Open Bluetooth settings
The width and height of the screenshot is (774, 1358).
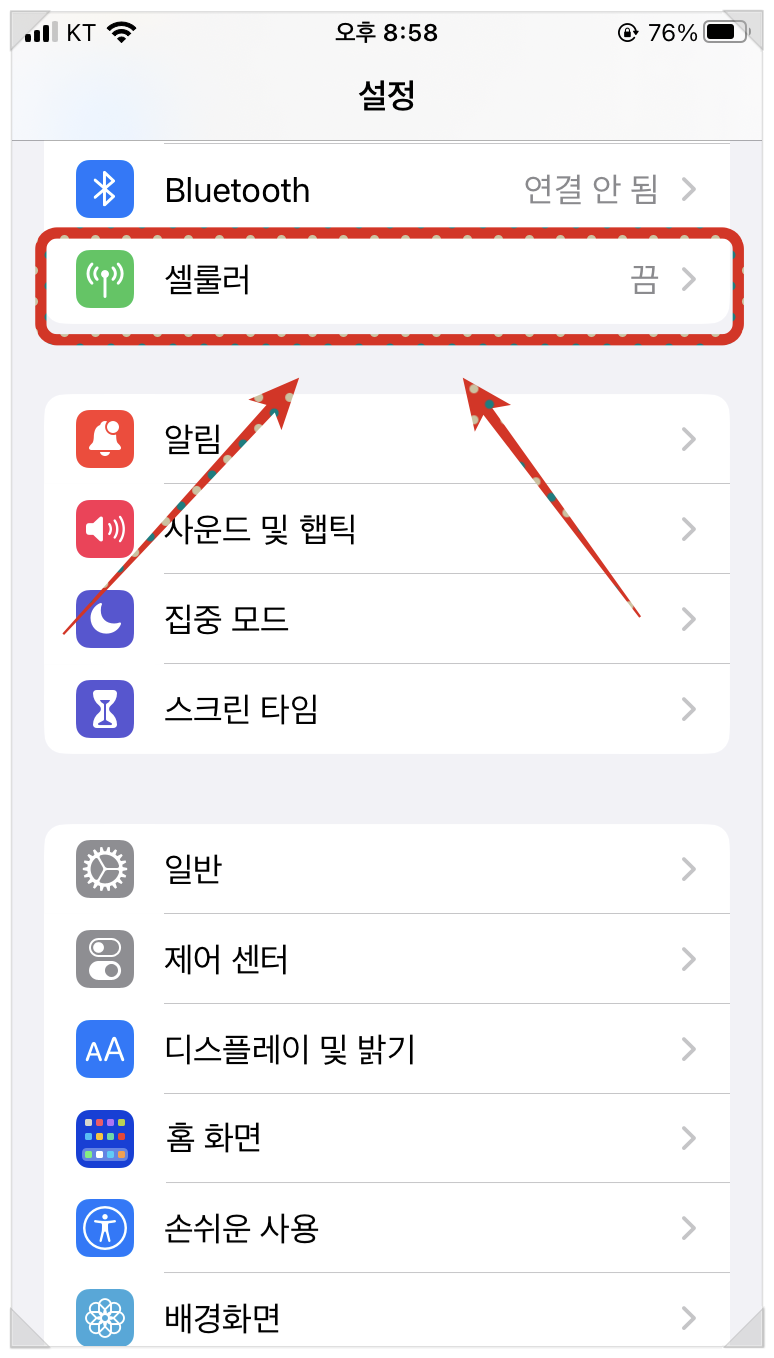tap(387, 189)
